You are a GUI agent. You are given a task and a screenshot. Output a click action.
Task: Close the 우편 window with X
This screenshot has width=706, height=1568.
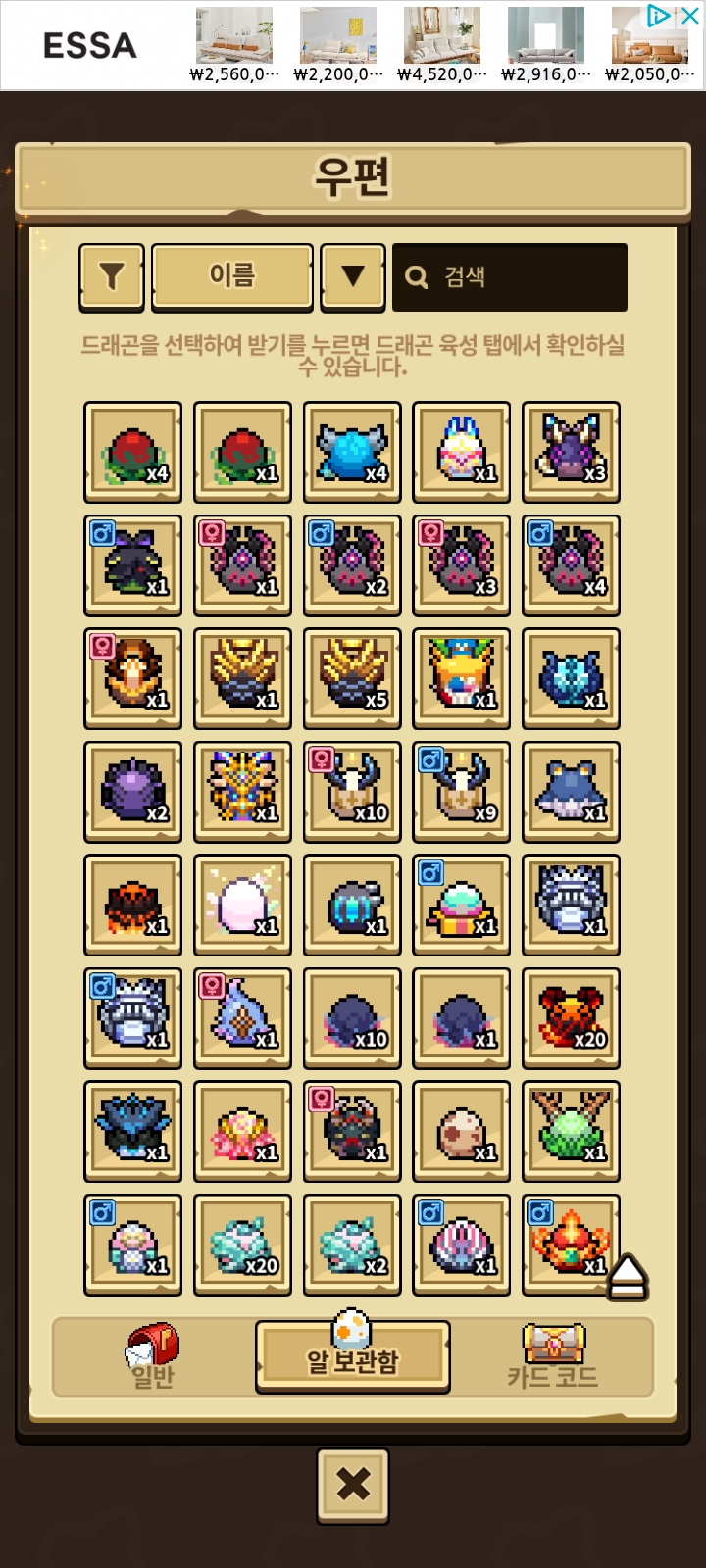[x=353, y=1486]
